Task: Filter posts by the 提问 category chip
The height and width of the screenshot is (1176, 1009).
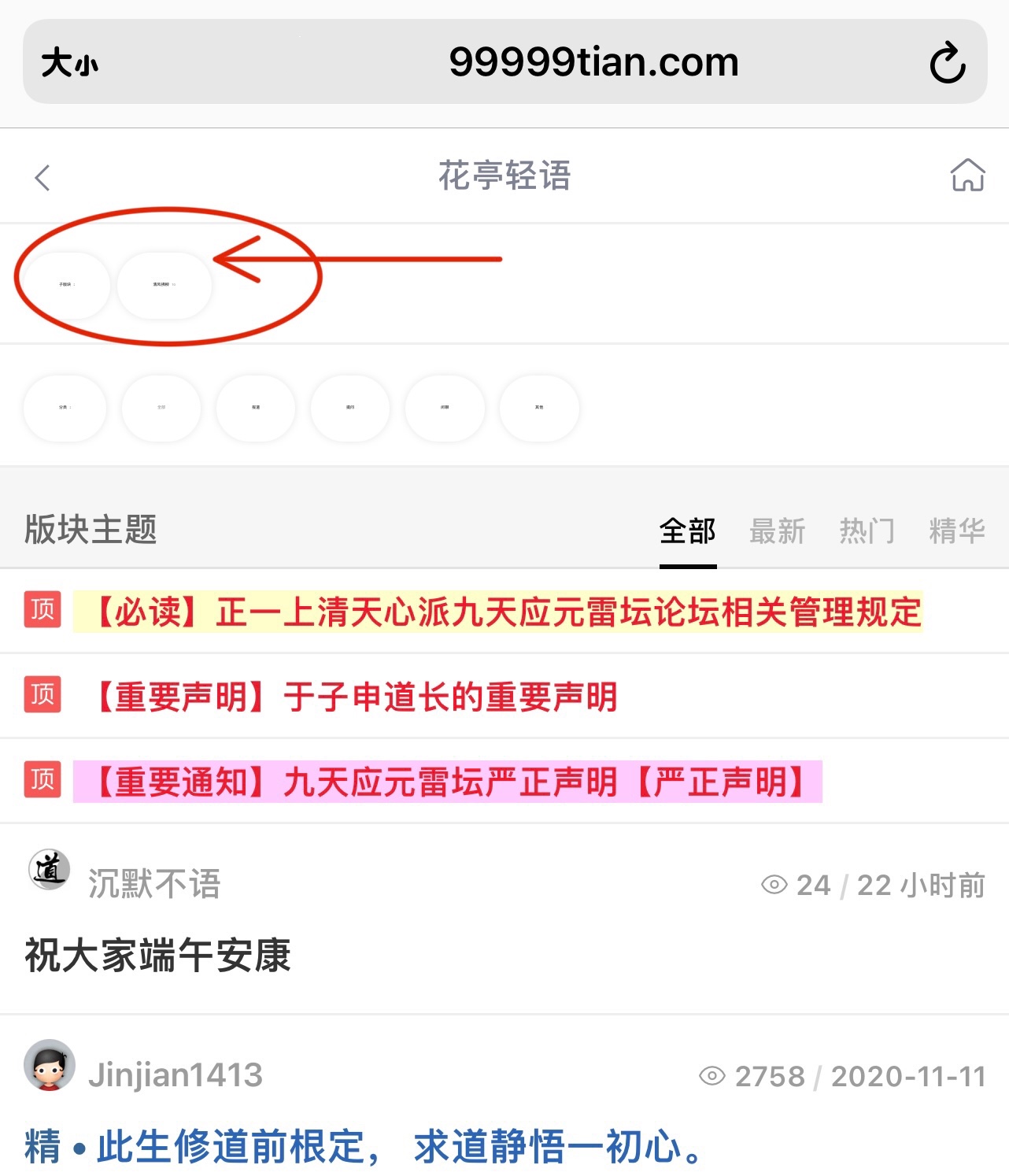Action: 350,408
